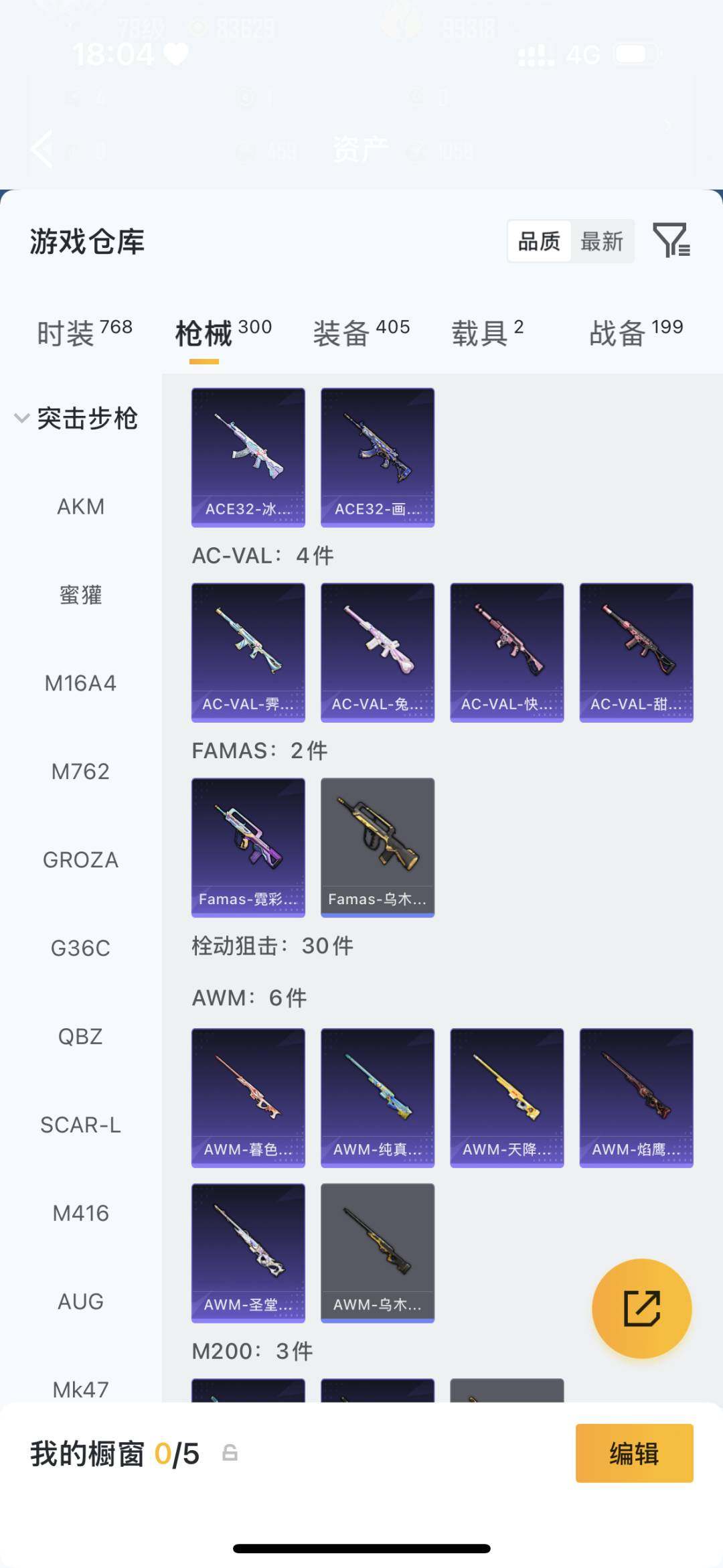Select AKM in the weapon list

81,506
